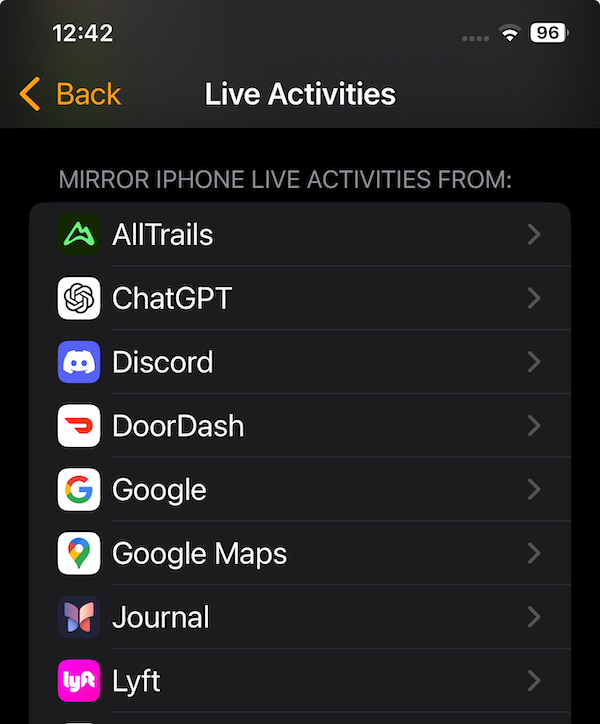Select the ChatGPT row
Viewport: 600px width, 724px height.
pyautogui.click(x=300, y=298)
